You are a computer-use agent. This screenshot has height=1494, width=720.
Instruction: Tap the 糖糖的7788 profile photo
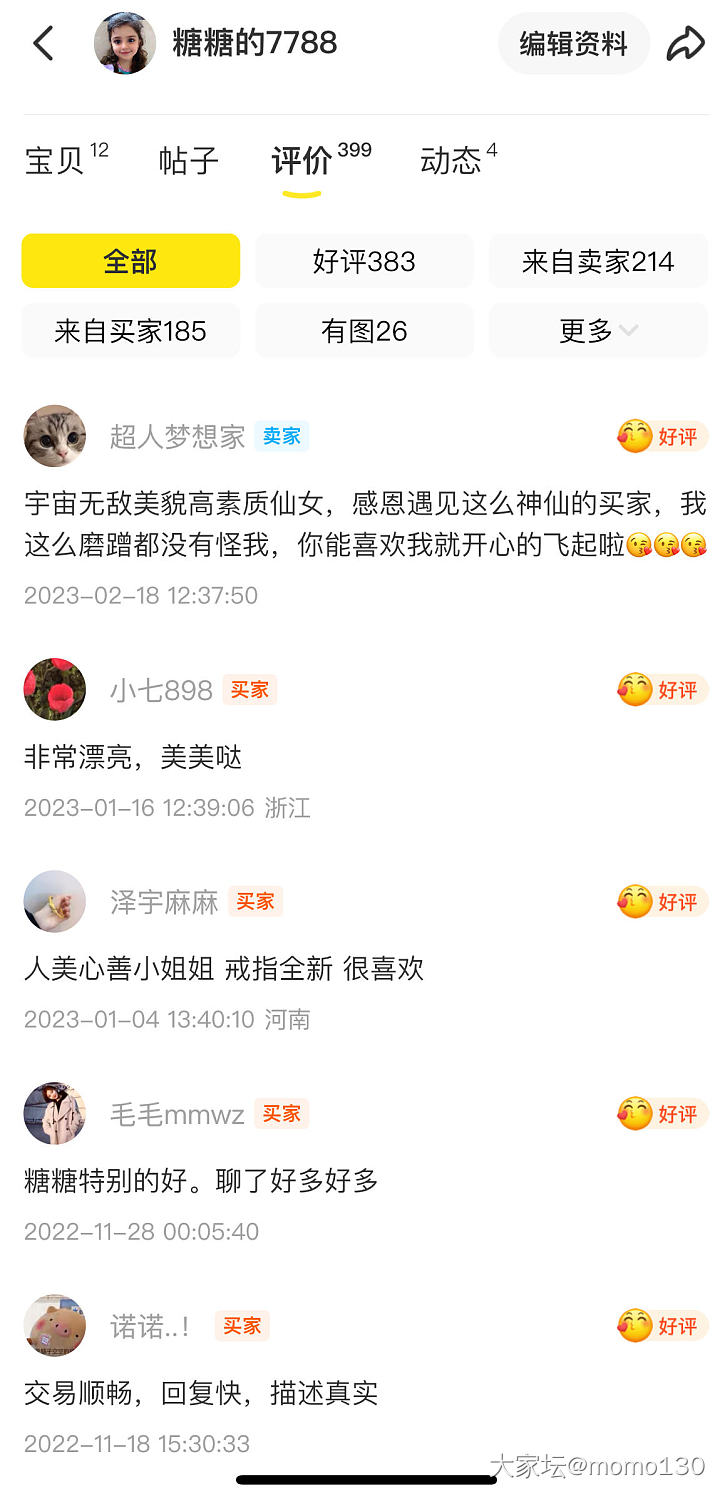tap(125, 43)
